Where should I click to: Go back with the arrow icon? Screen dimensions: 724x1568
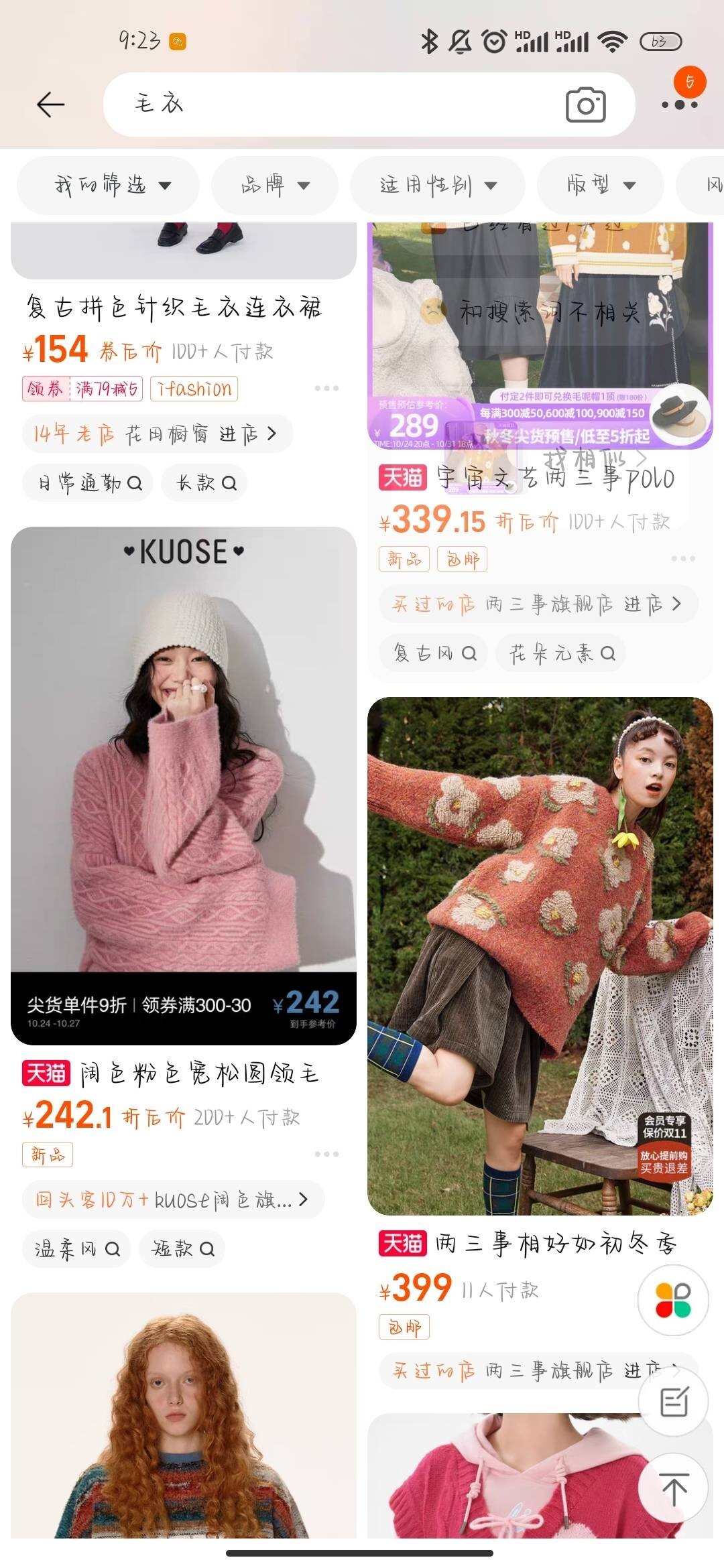pos(50,105)
